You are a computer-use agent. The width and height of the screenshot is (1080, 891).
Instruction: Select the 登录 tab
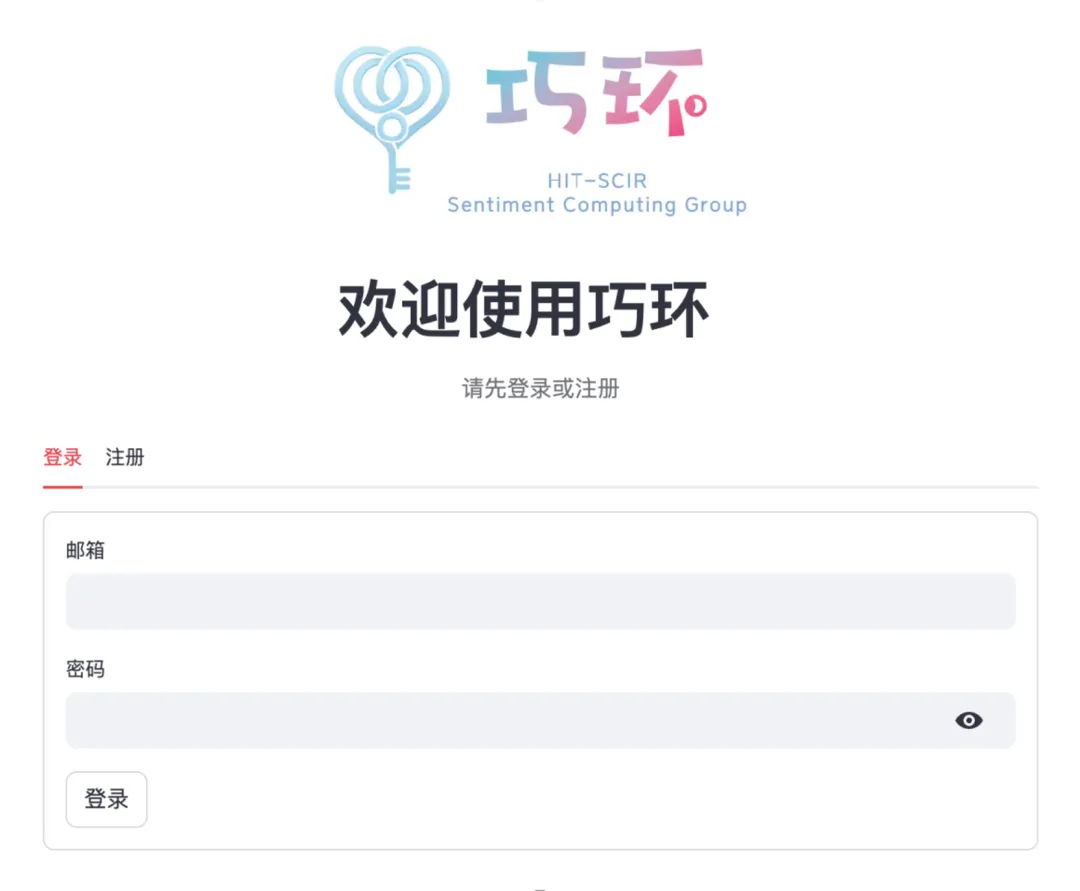(62, 458)
